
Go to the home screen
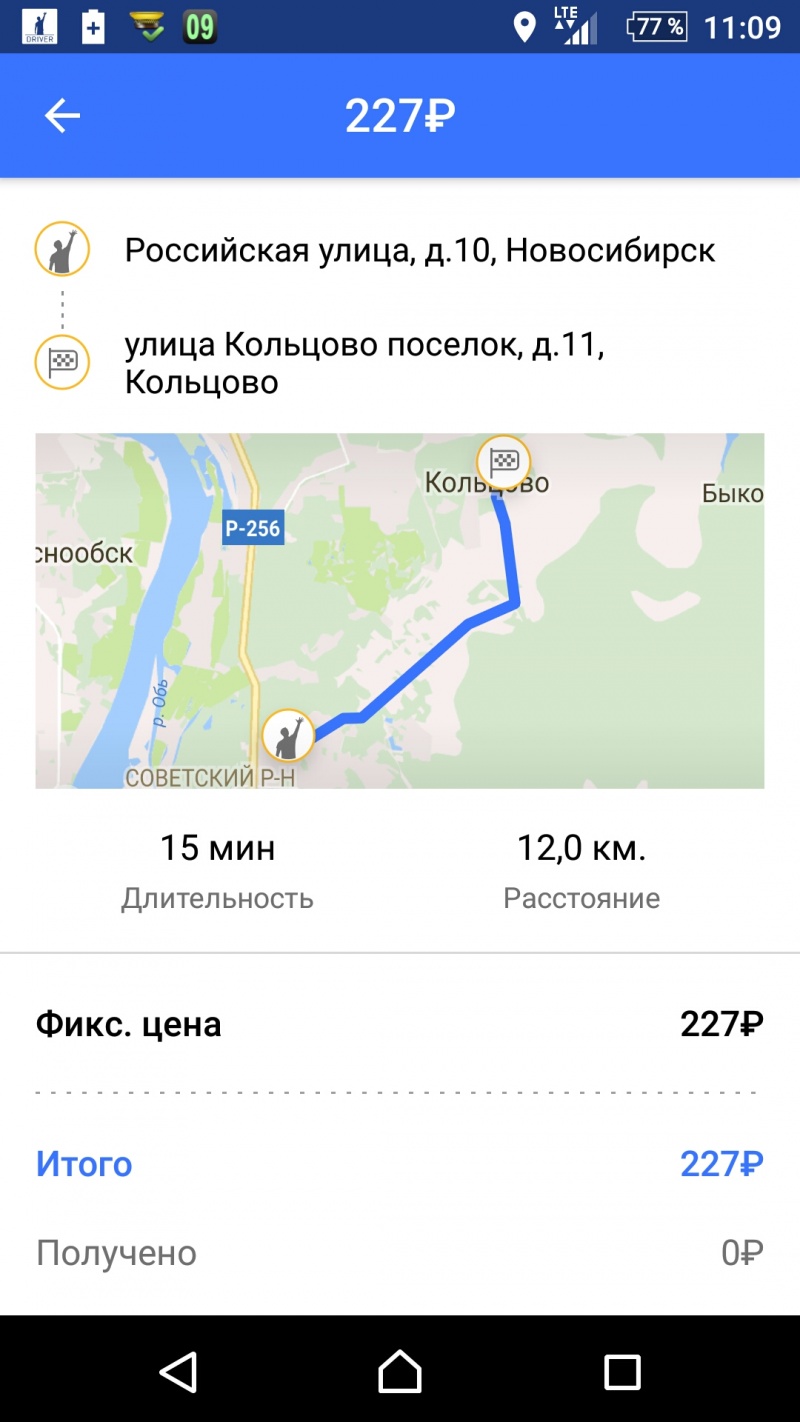pos(400,1372)
